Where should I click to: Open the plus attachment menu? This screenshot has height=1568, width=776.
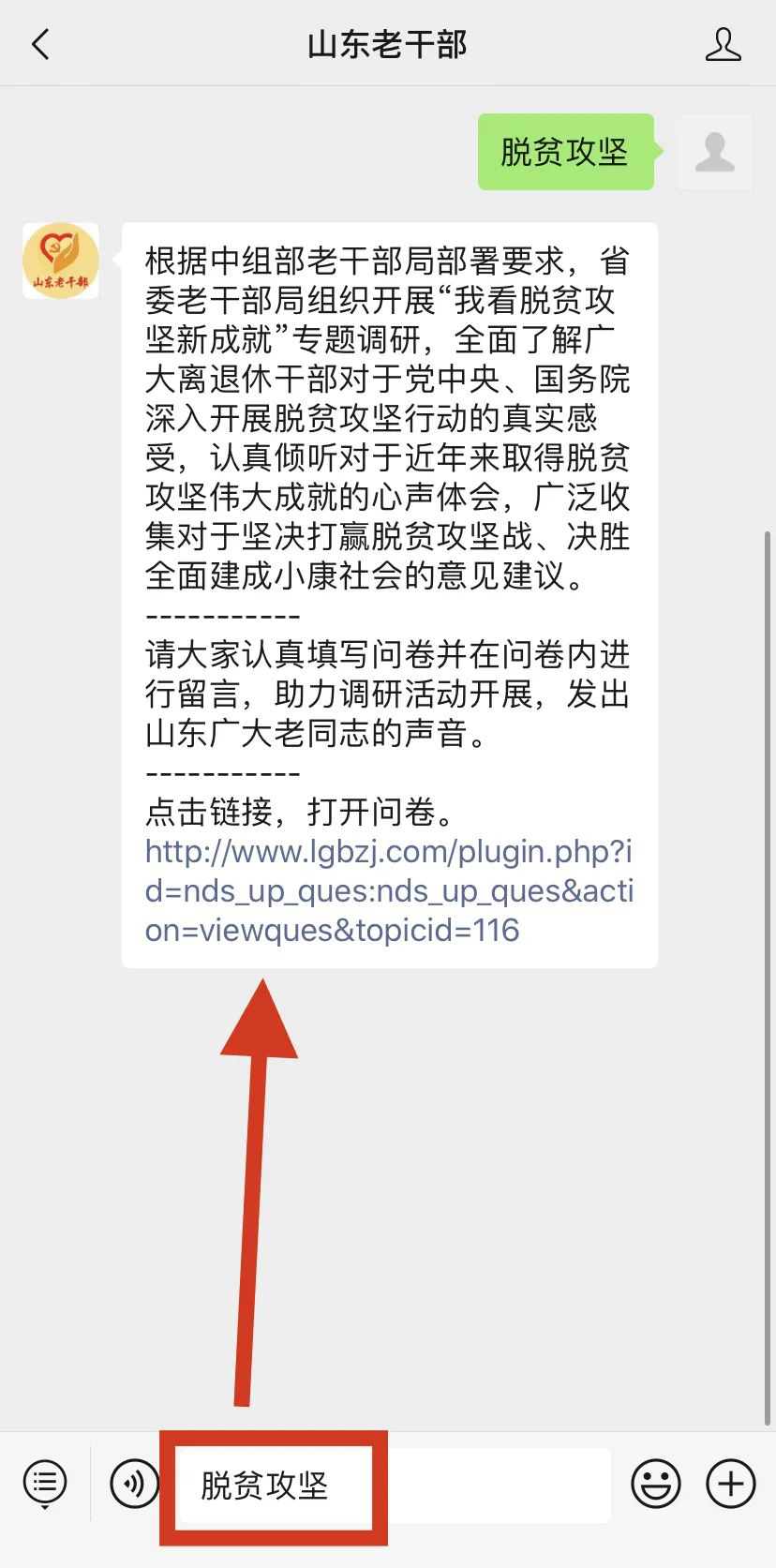click(x=731, y=1484)
